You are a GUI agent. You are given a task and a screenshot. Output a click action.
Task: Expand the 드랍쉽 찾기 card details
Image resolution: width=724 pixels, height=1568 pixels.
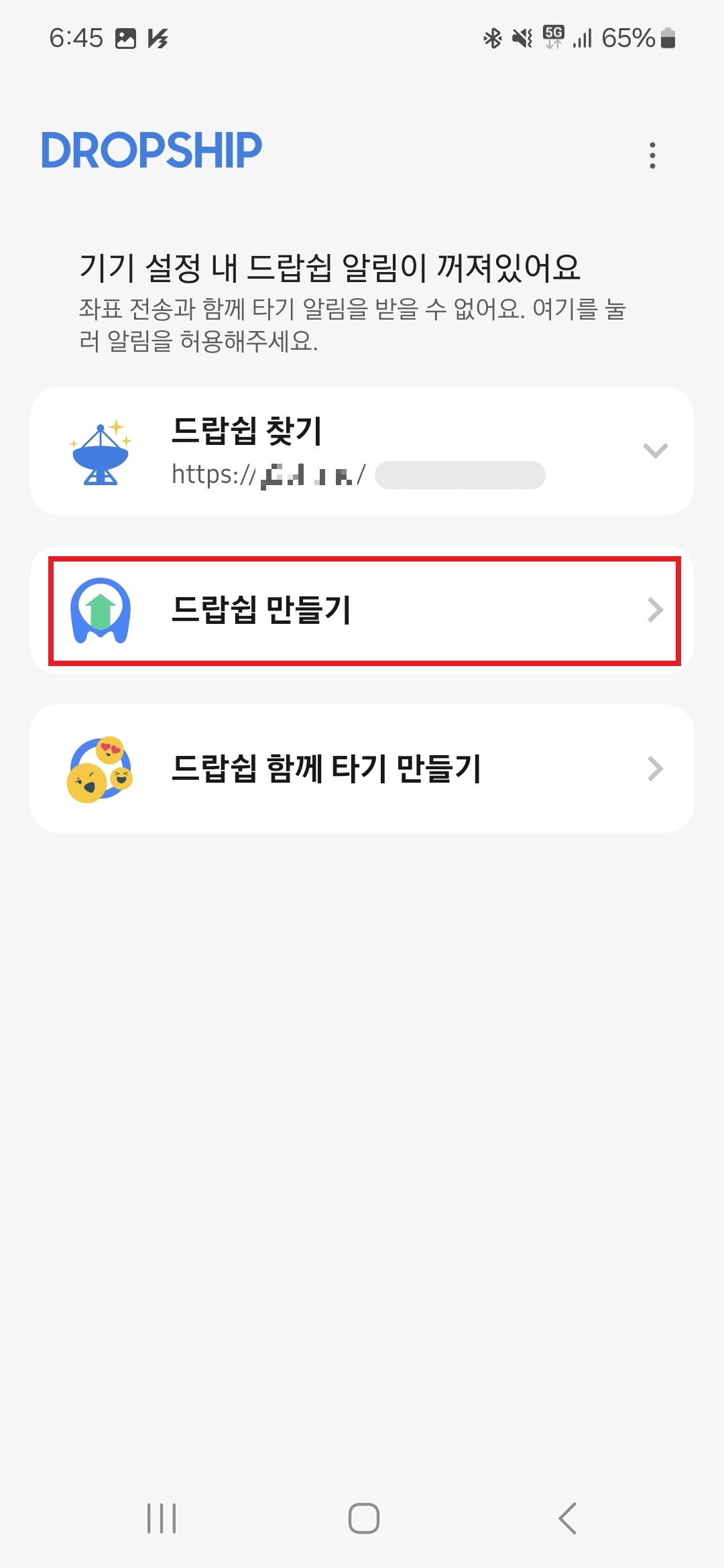[656, 449]
